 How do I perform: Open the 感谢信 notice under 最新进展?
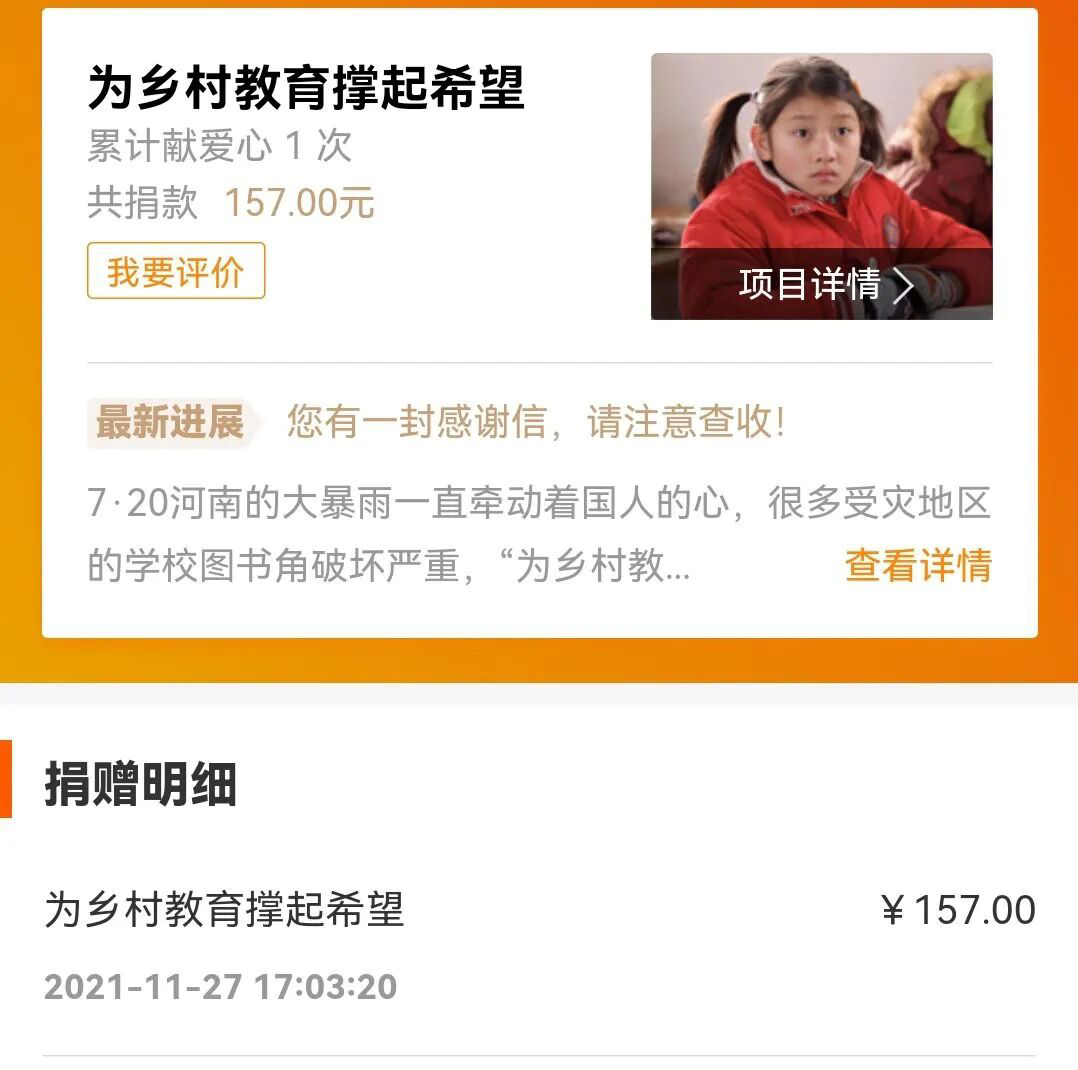pyautogui.click(x=536, y=423)
